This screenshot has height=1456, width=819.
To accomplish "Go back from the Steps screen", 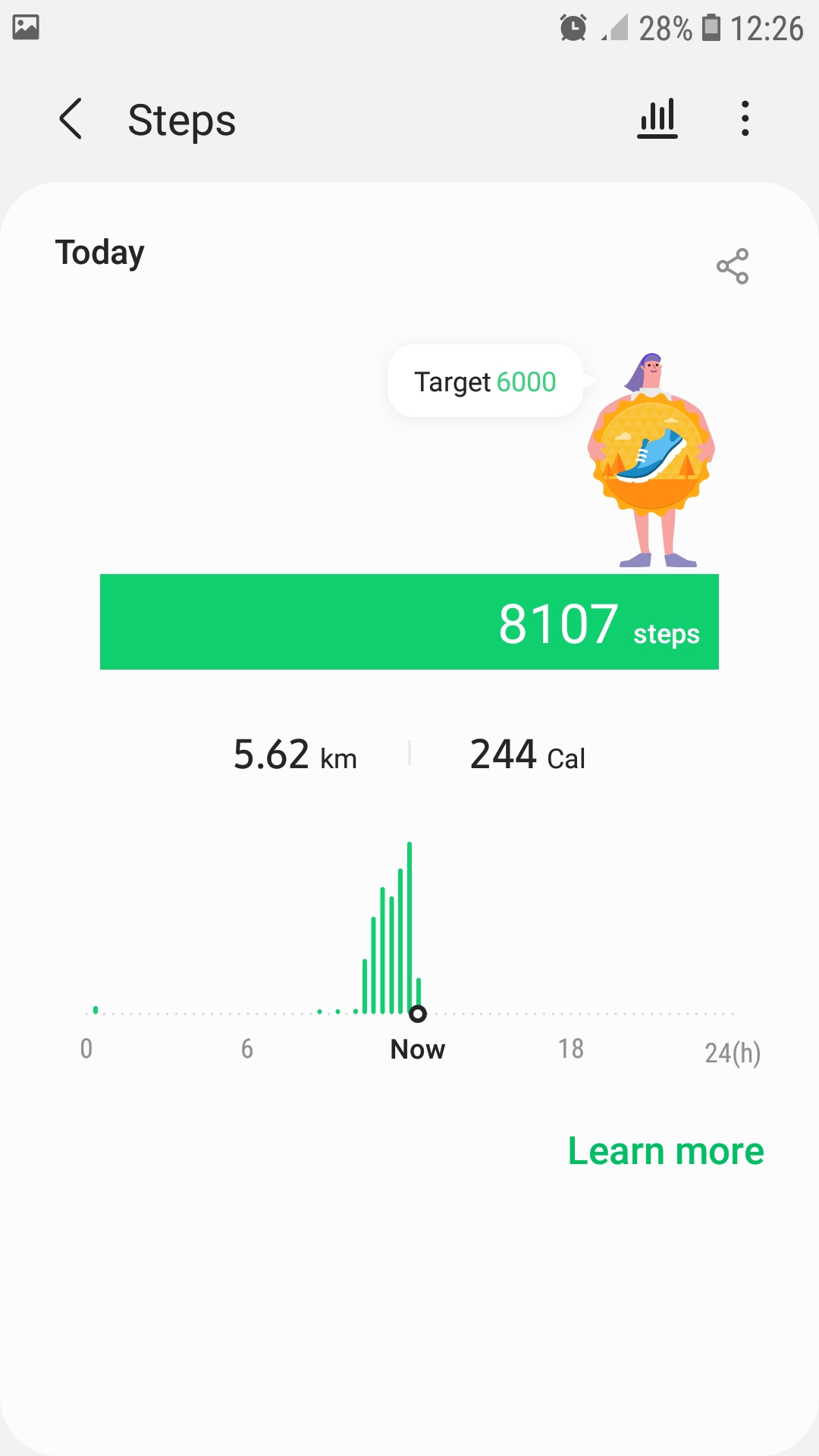I will pyautogui.click(x=71, y=119).
